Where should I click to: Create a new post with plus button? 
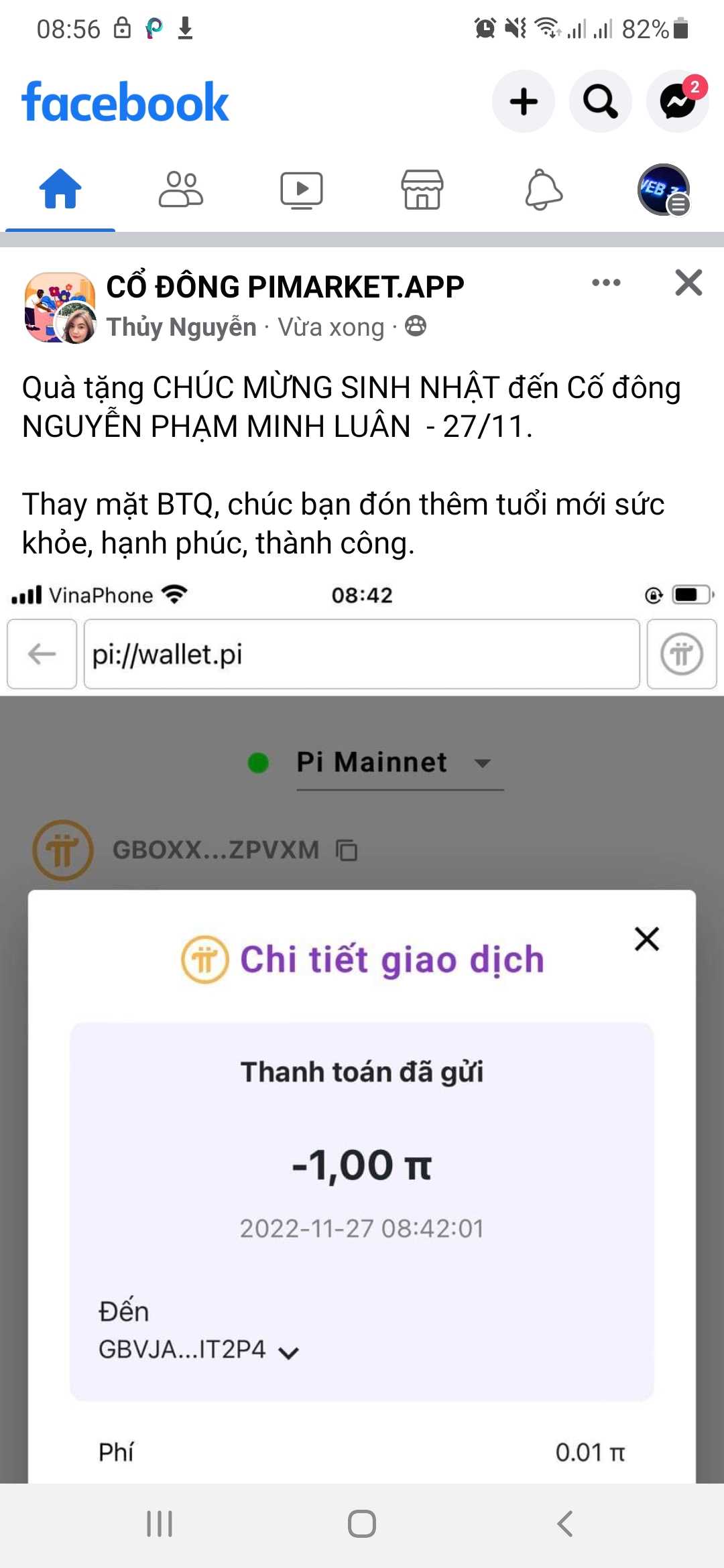pyautogui.click(x=524, y=102)
